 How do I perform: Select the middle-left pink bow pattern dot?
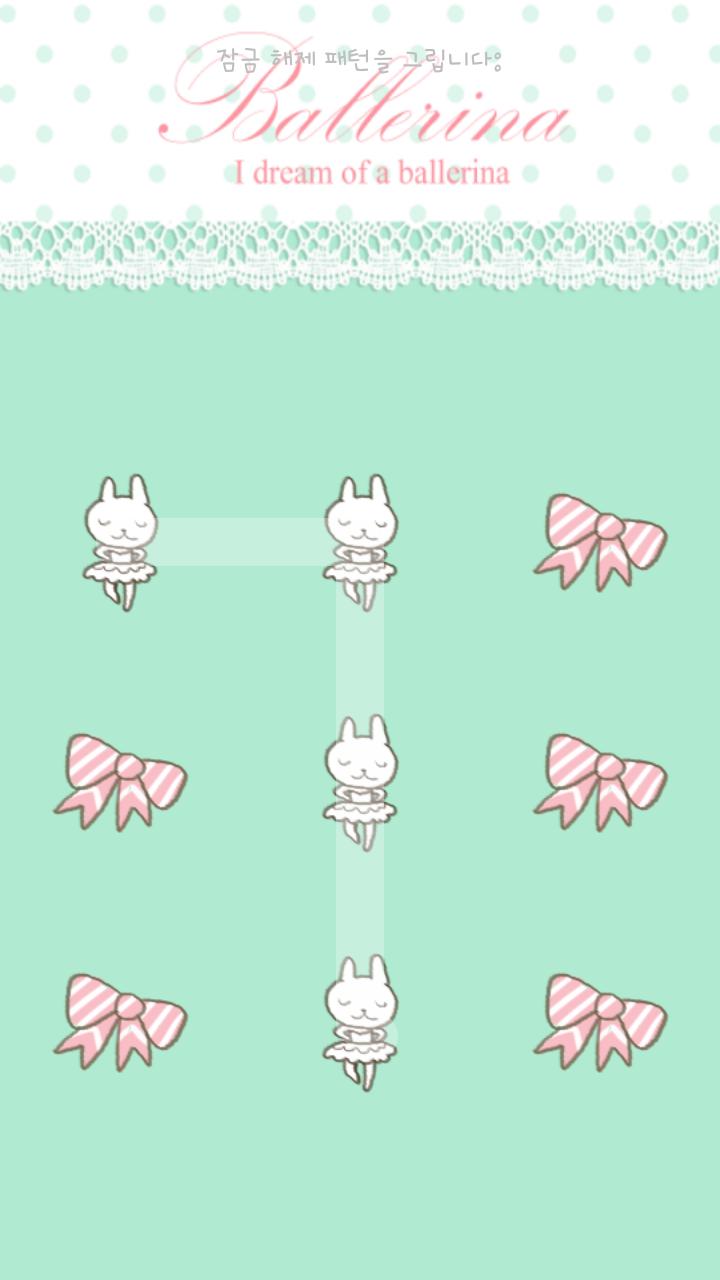tap(120, 782)
